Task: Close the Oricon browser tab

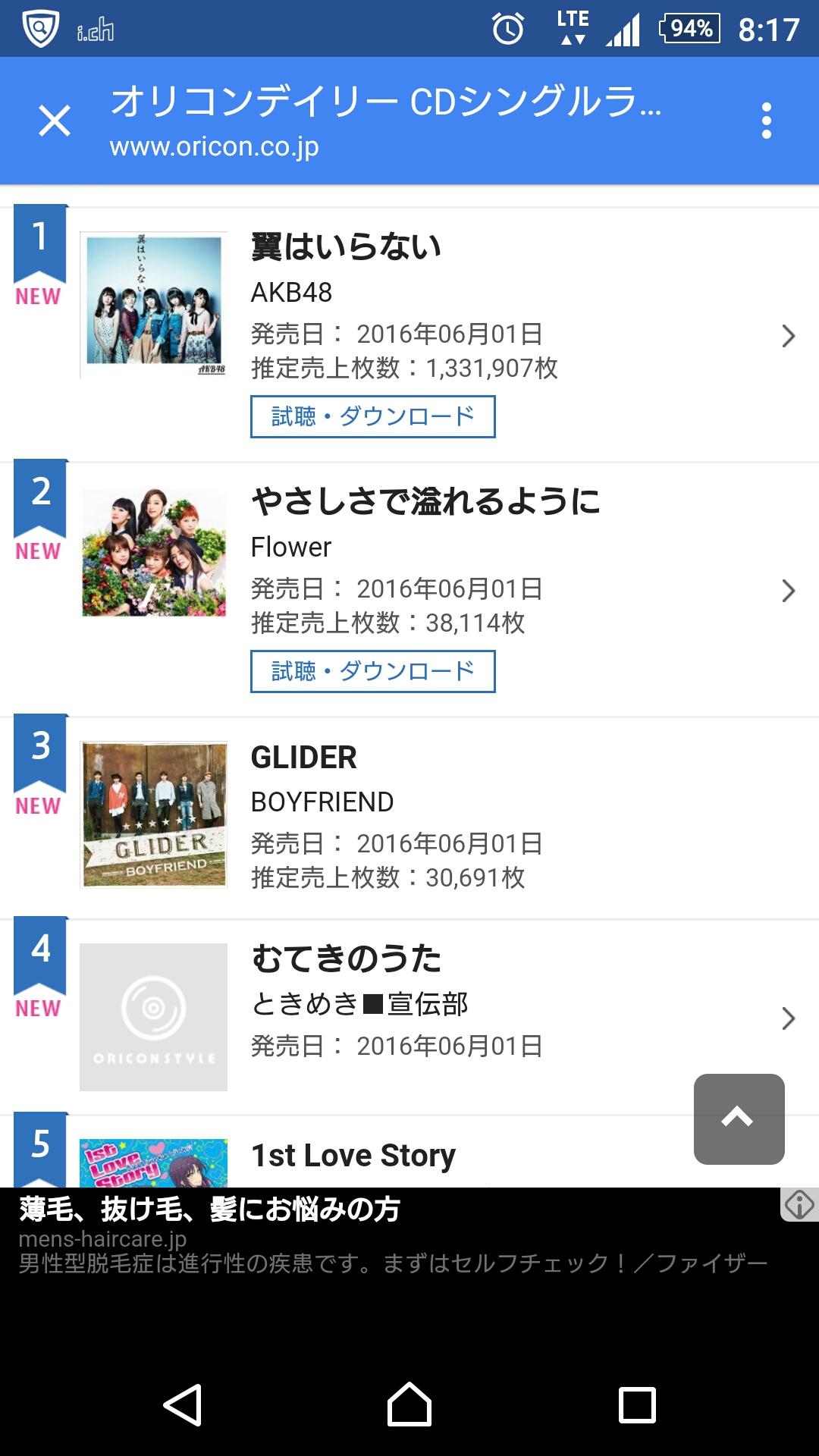Action: point(55,121)
